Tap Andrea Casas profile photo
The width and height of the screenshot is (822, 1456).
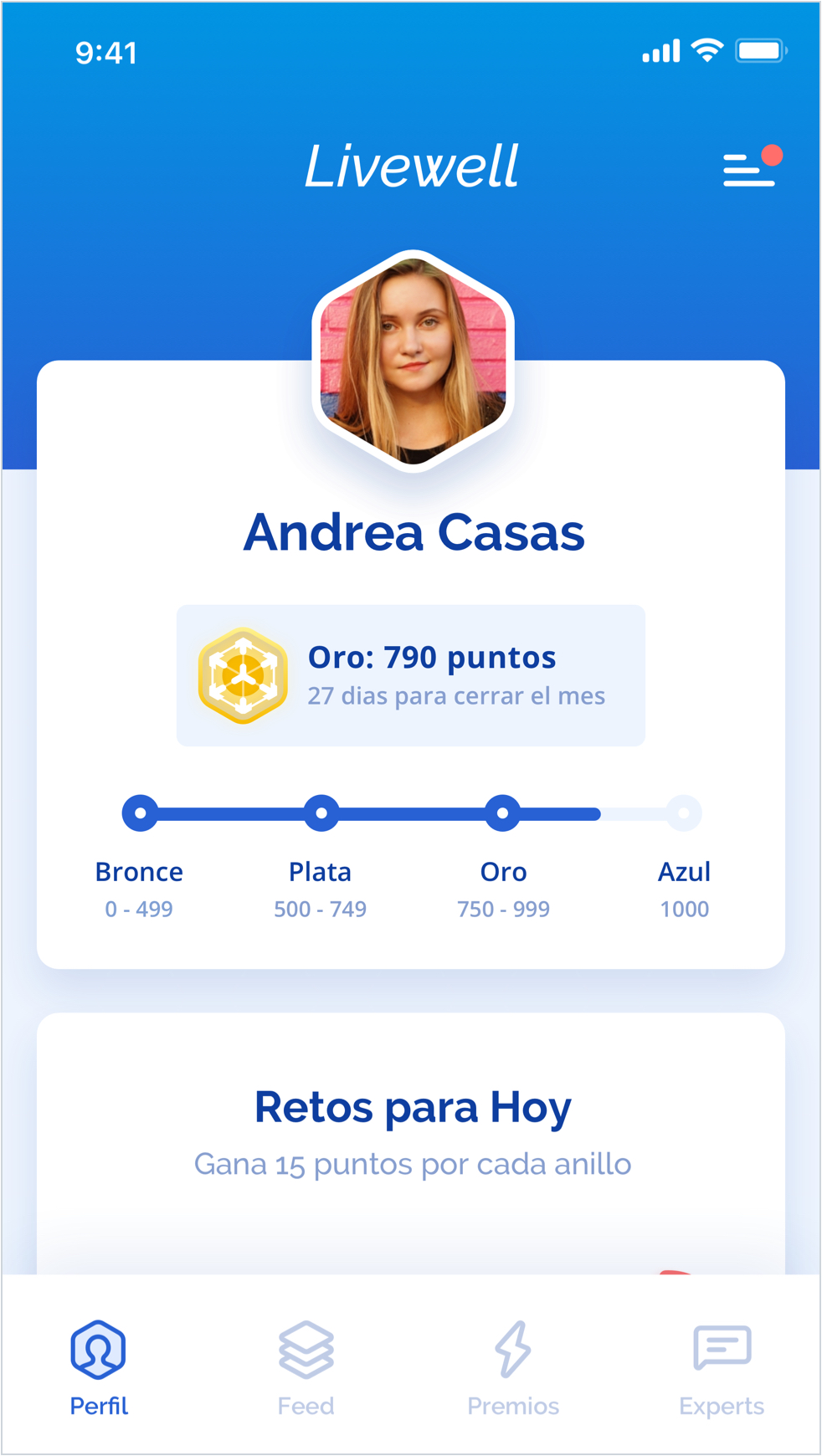(413, 361)
